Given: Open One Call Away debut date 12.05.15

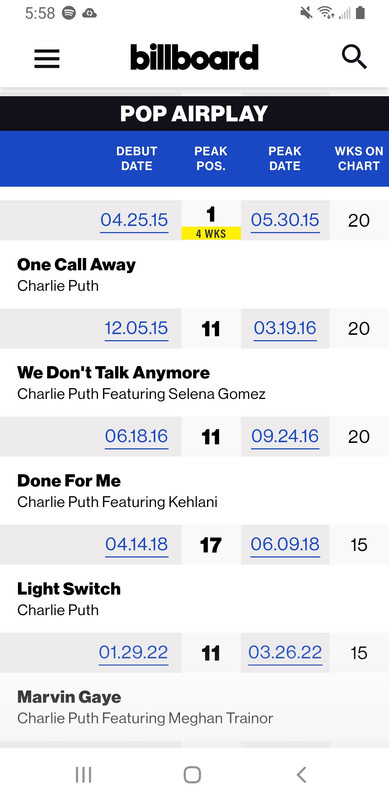Looking at the screenshot, I should (136, 328).
